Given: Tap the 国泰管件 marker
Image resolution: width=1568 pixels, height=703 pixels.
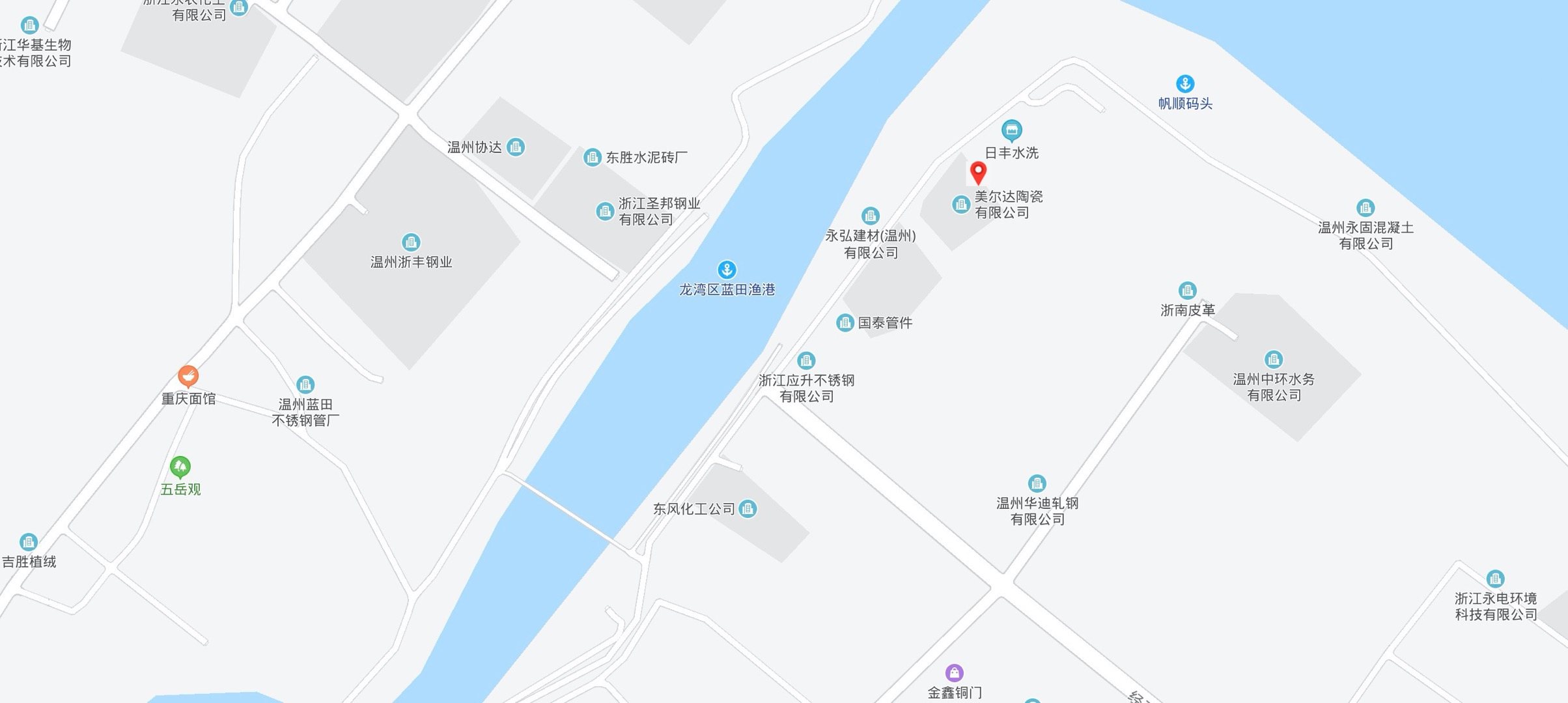Looking at the screenshot, I should coord(845,323).
